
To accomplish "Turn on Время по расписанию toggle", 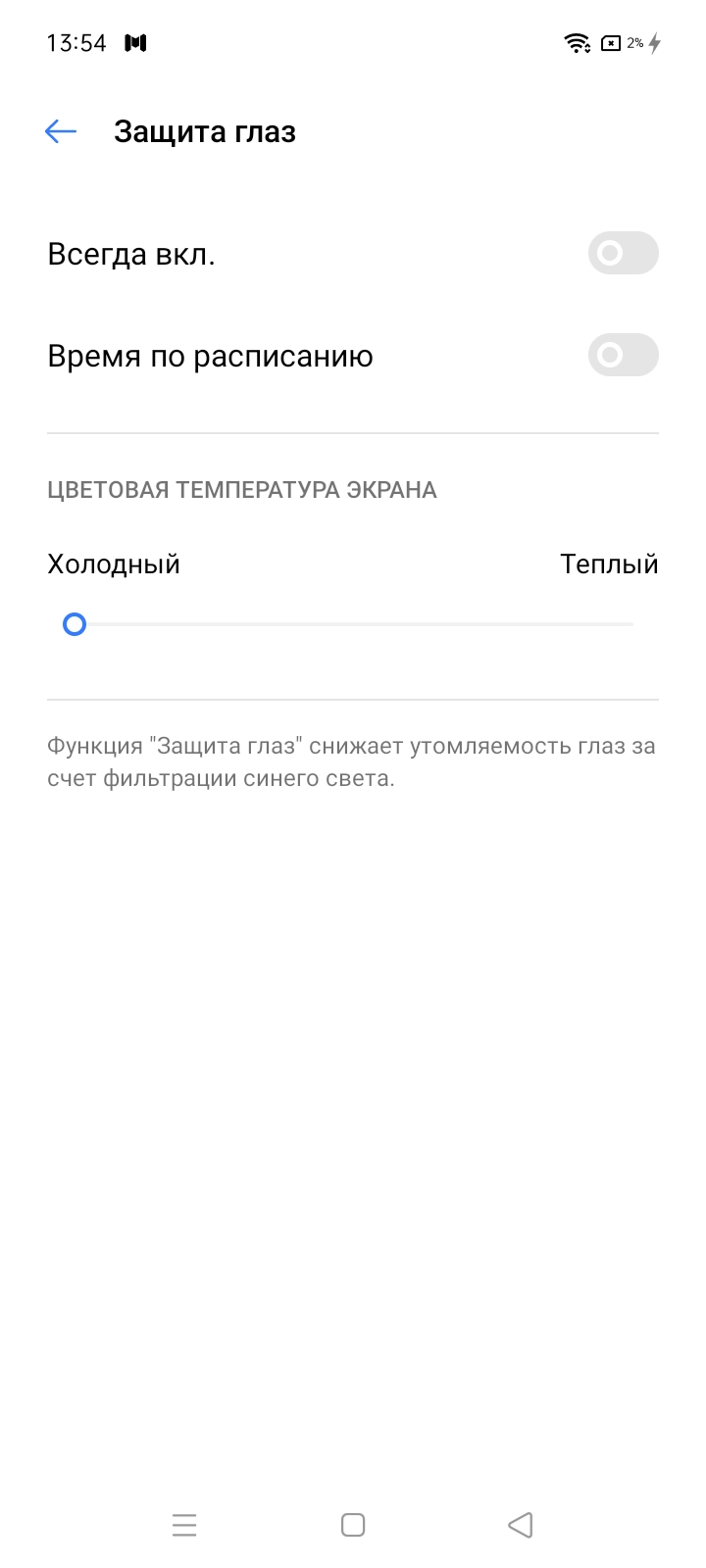I will click(623, 356).
